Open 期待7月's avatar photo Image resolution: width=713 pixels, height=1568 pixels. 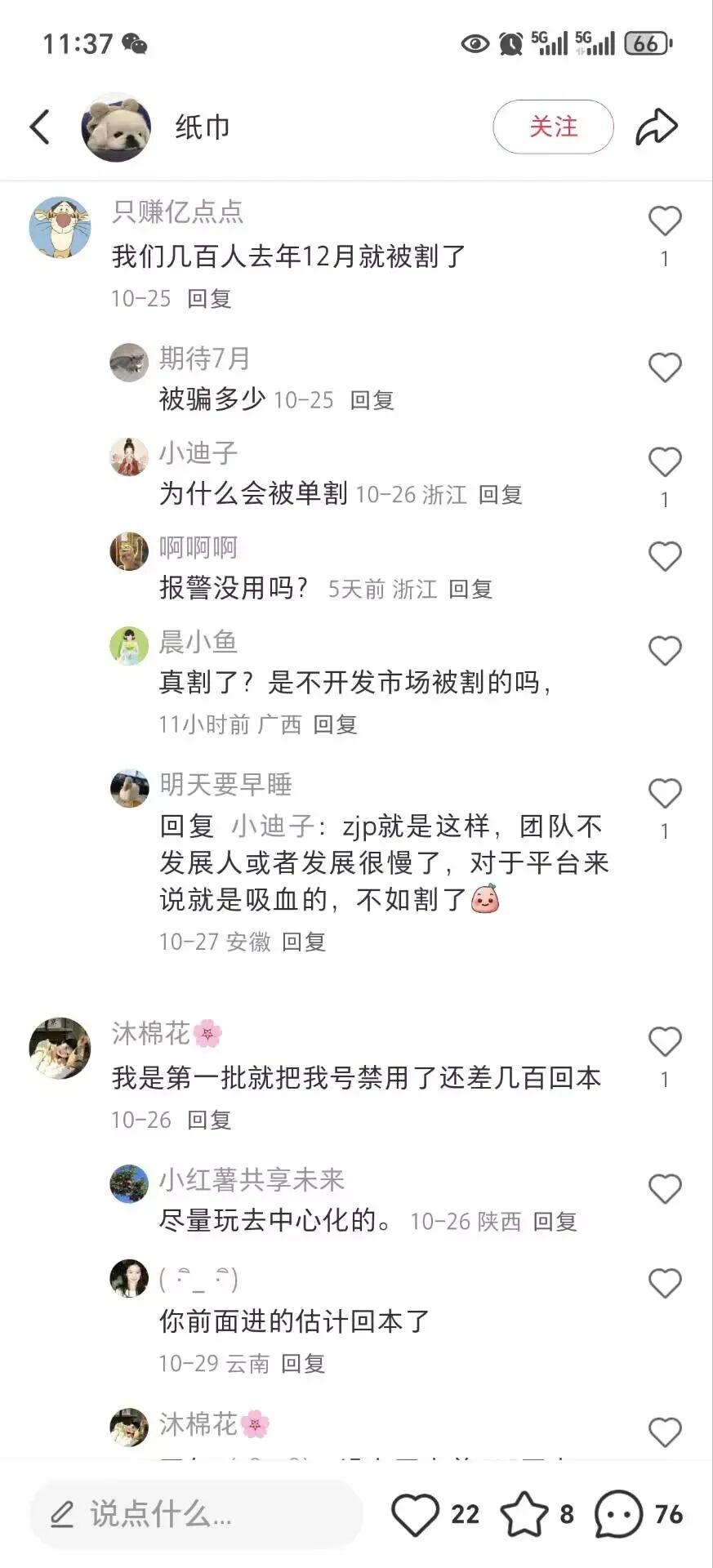point(129,362)
